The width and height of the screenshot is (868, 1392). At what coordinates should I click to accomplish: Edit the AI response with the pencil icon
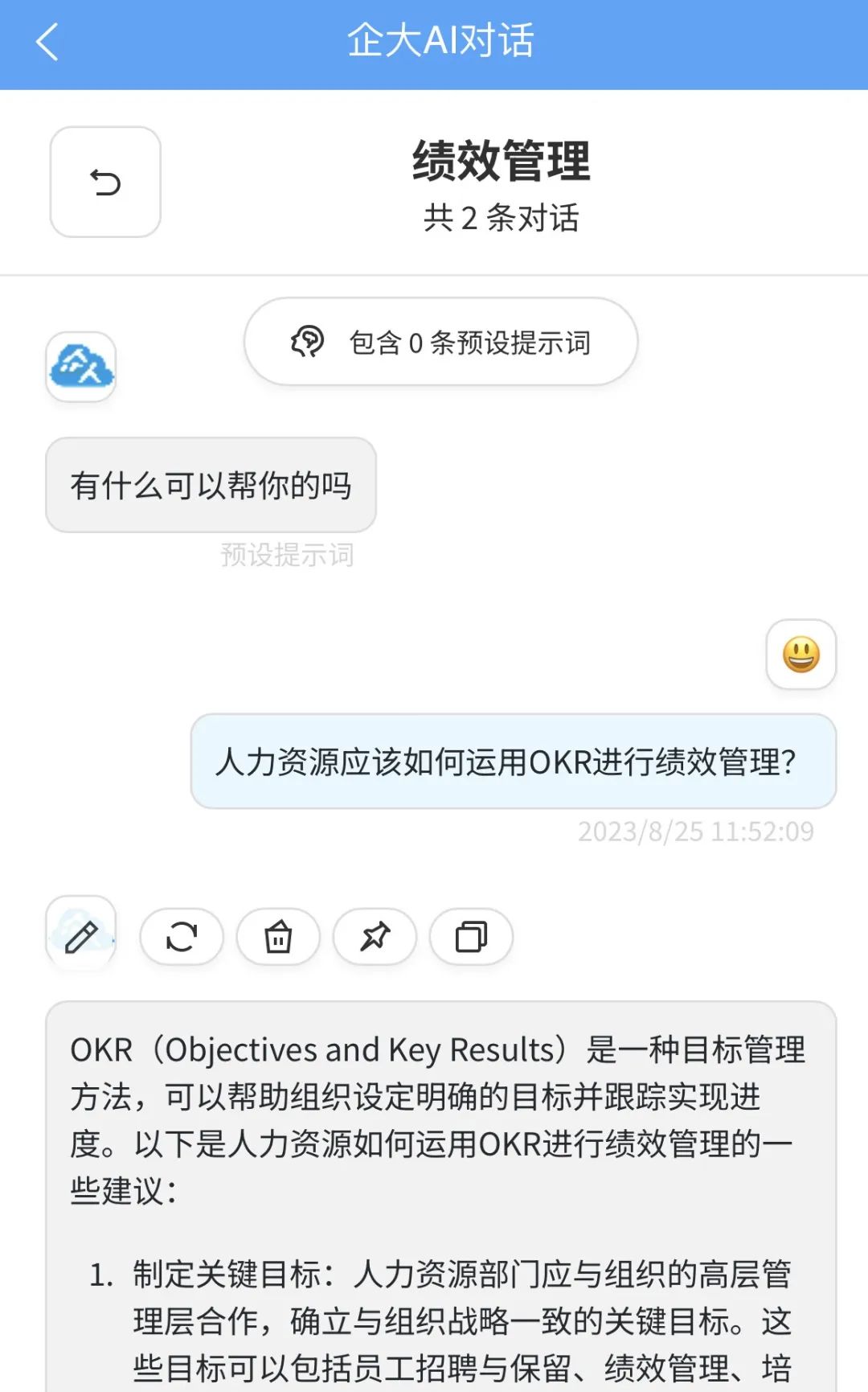click(81, 935)
